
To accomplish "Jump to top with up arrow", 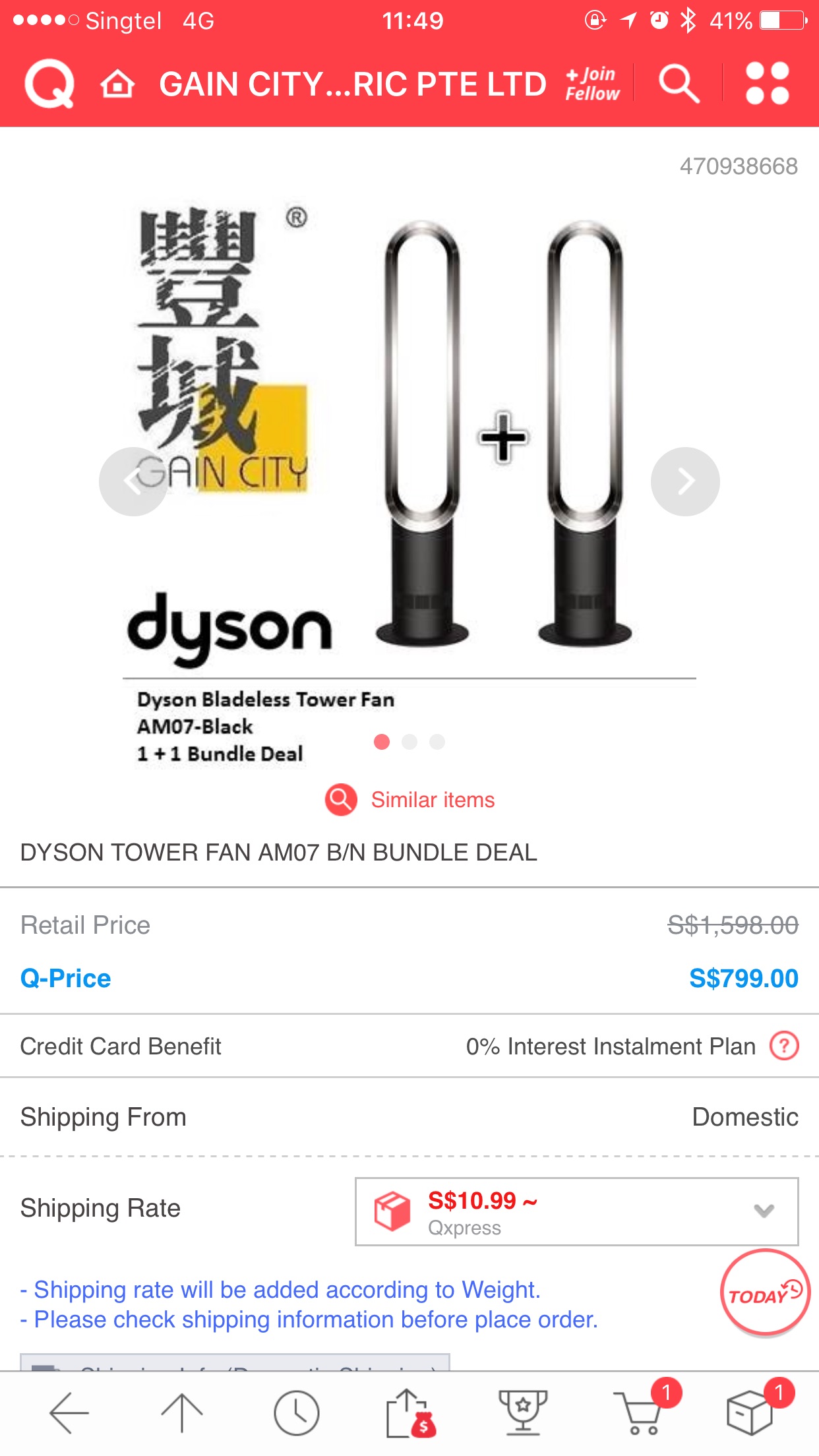I will pos(182,1413).
